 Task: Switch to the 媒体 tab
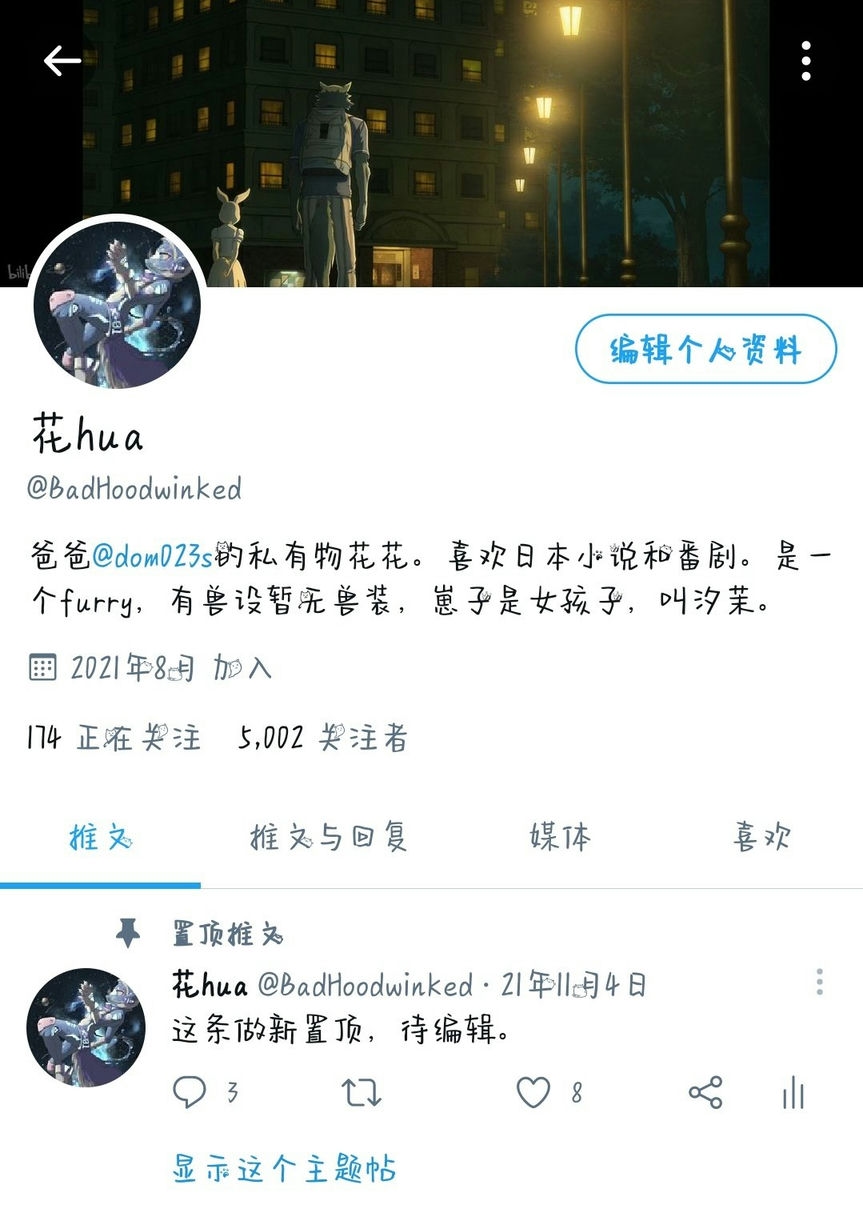tap(560, 837)
